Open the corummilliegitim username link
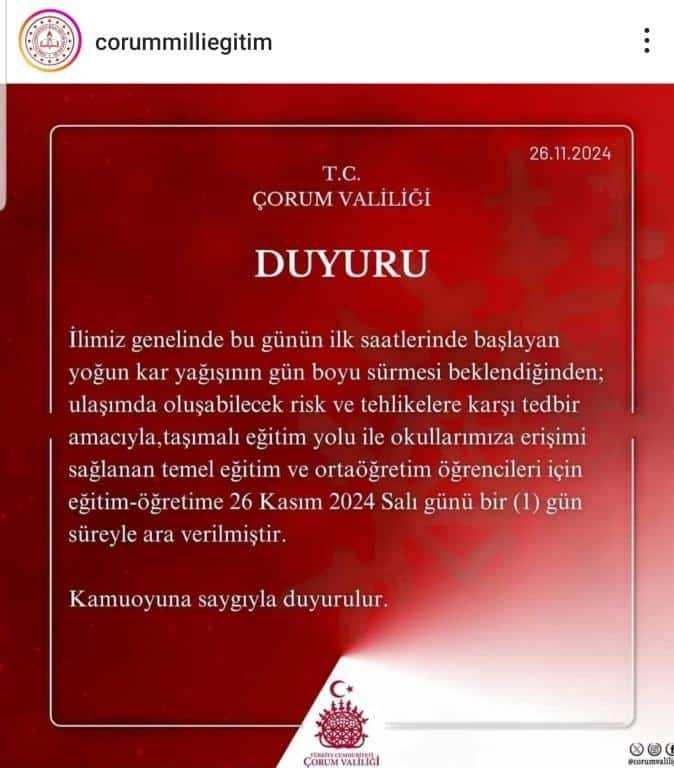This screenshot has width=674, height=768. tap(183, 42)
